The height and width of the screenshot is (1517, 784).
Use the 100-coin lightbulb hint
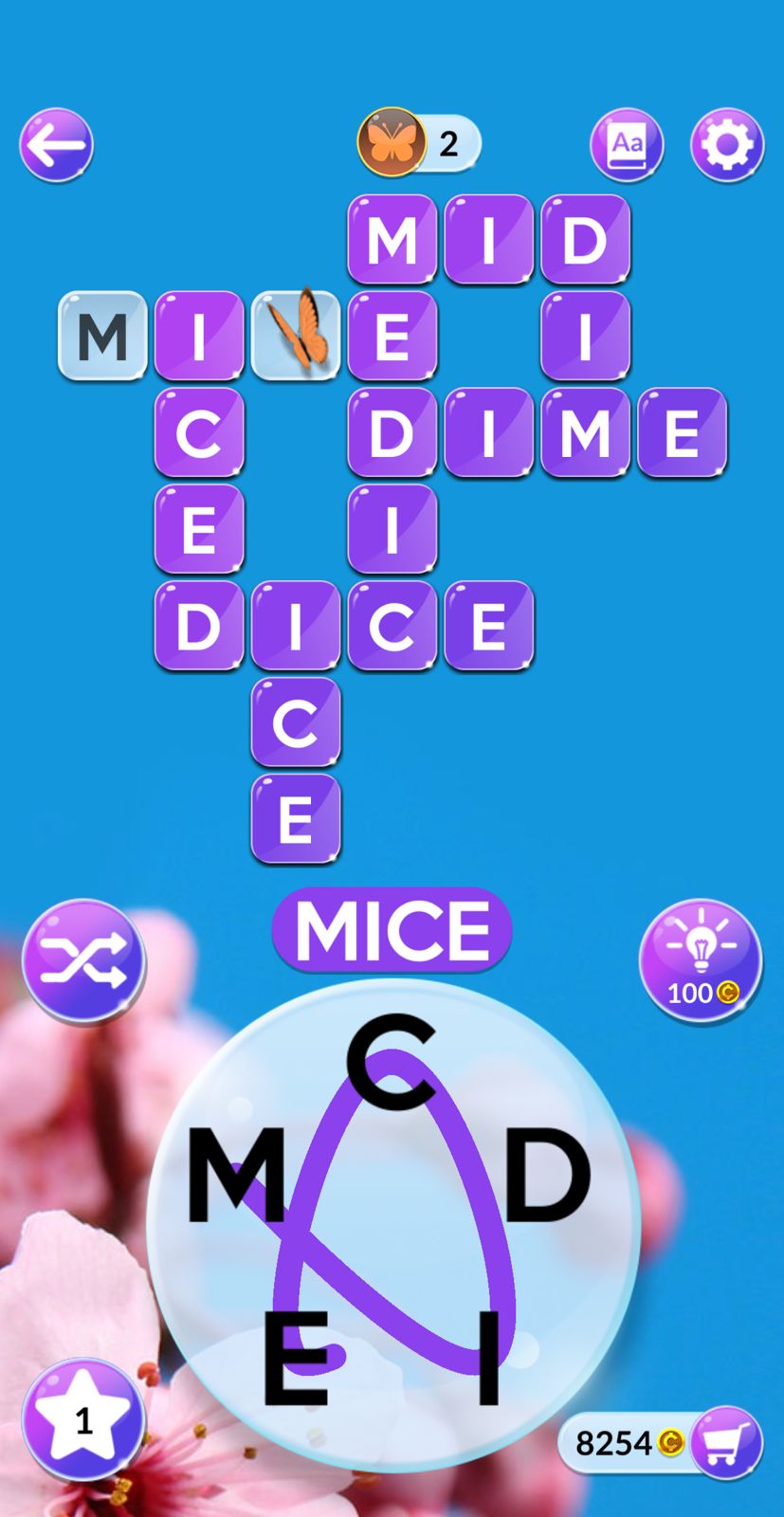click(701, 960)
